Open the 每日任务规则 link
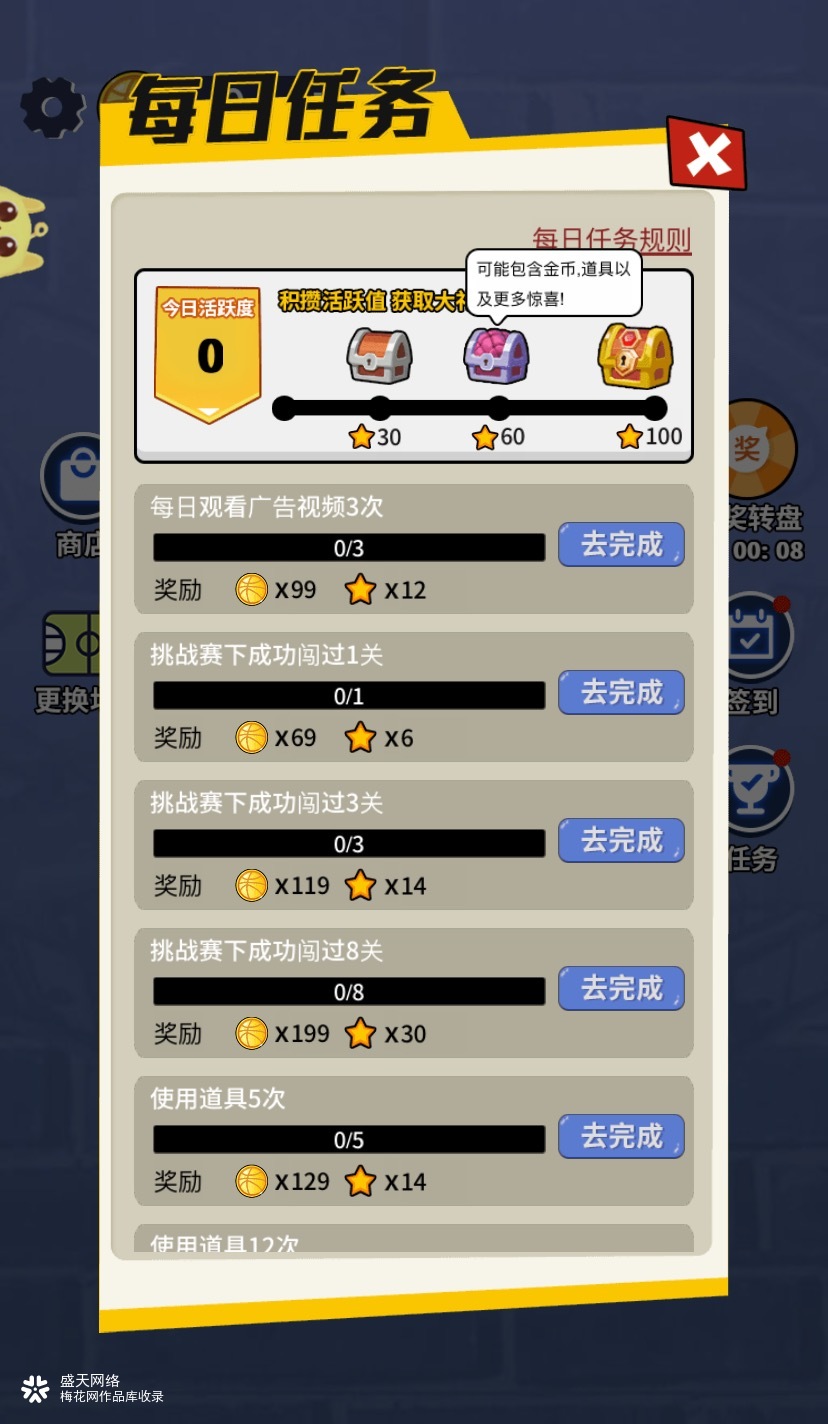Image resolution: width=828 pixels, height=1424 pixels. coord(611,239)
